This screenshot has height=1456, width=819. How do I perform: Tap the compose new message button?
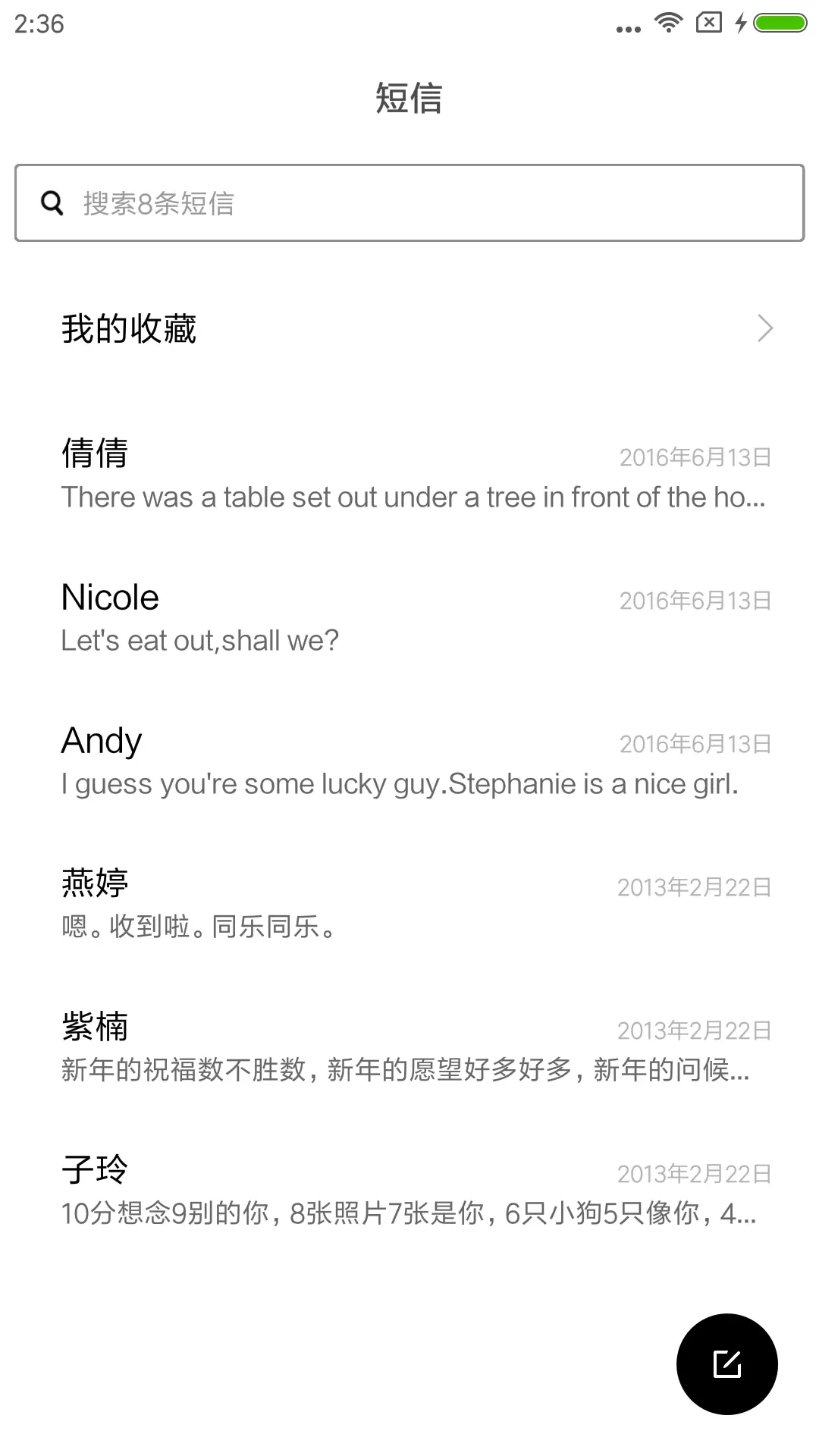(726, 1363)
